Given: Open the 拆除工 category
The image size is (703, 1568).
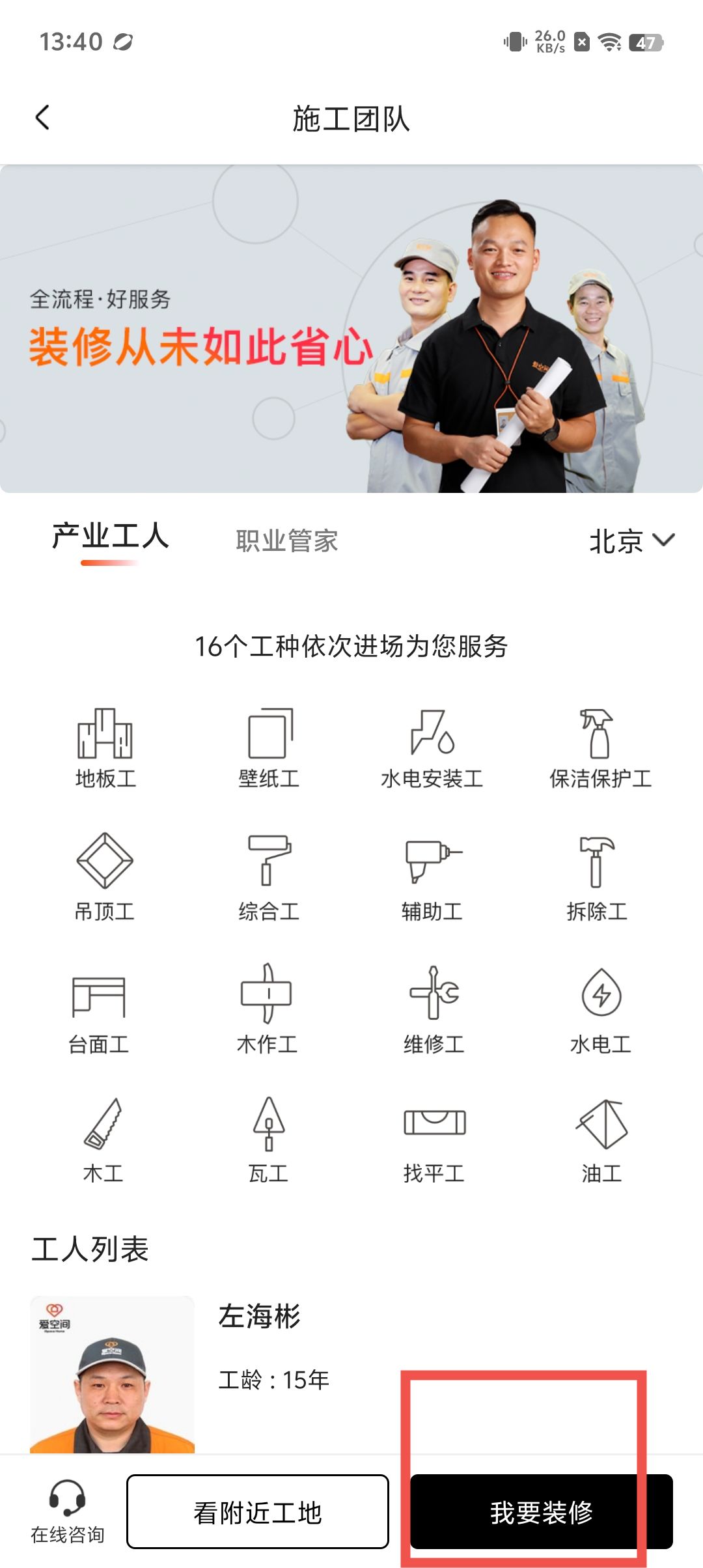Looking at the screenshot, I should point(597,877).
